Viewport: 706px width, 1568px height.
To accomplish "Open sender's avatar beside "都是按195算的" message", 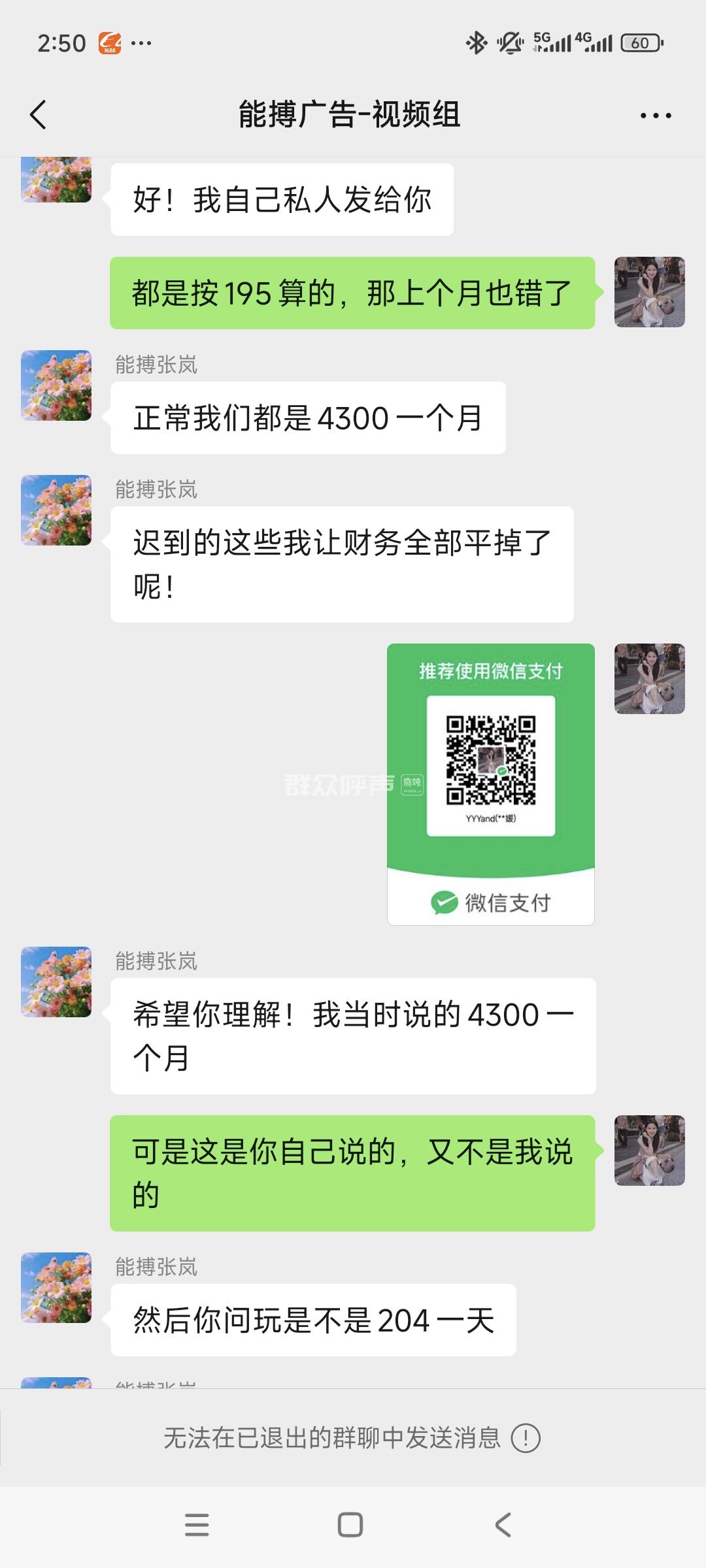I will point(649,292).
